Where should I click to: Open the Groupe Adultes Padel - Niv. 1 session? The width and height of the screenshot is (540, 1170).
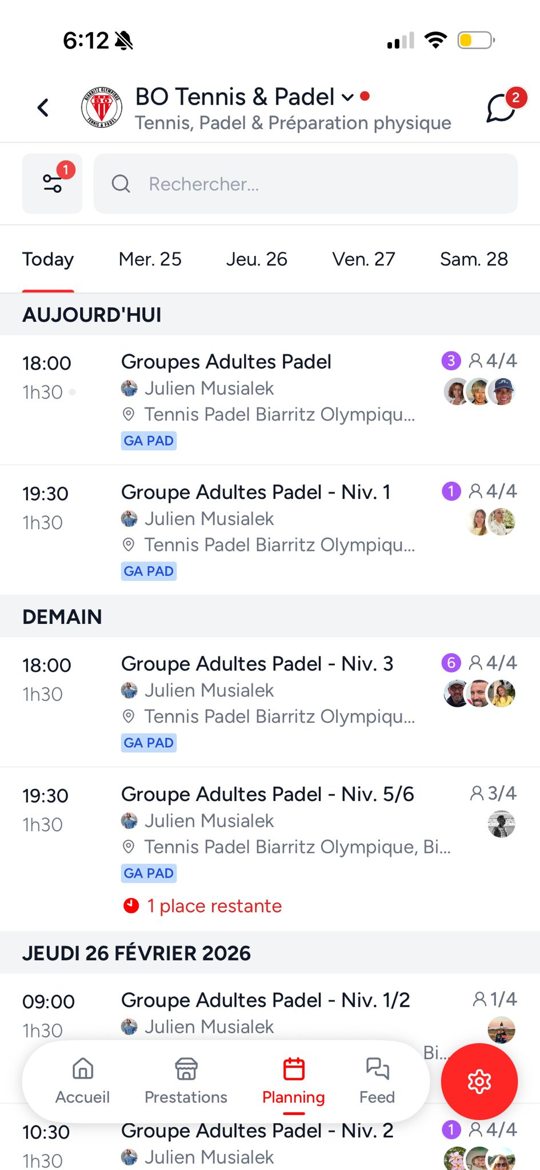(270, 530)
